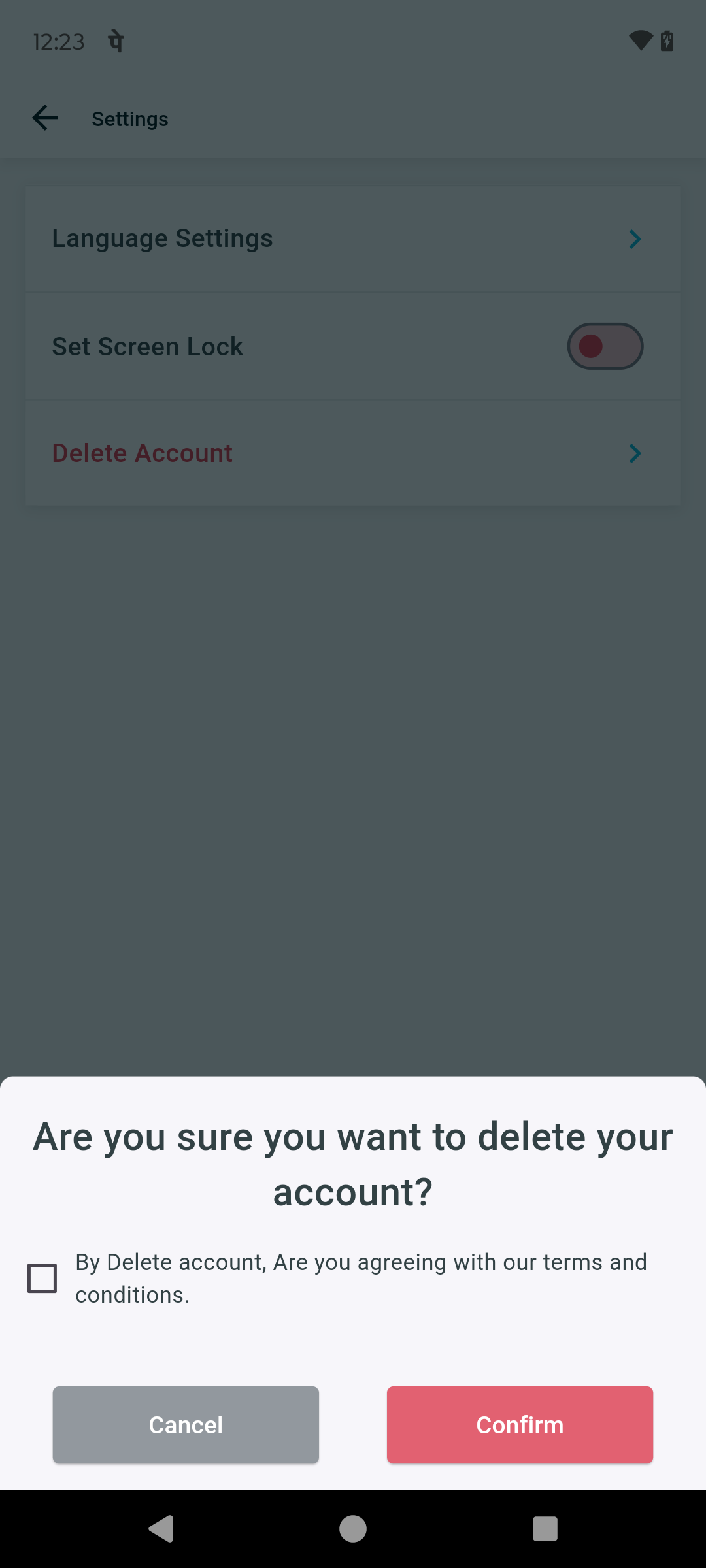
Task: Check the terms and conditions agreement box
Action: pos(42,1278)
